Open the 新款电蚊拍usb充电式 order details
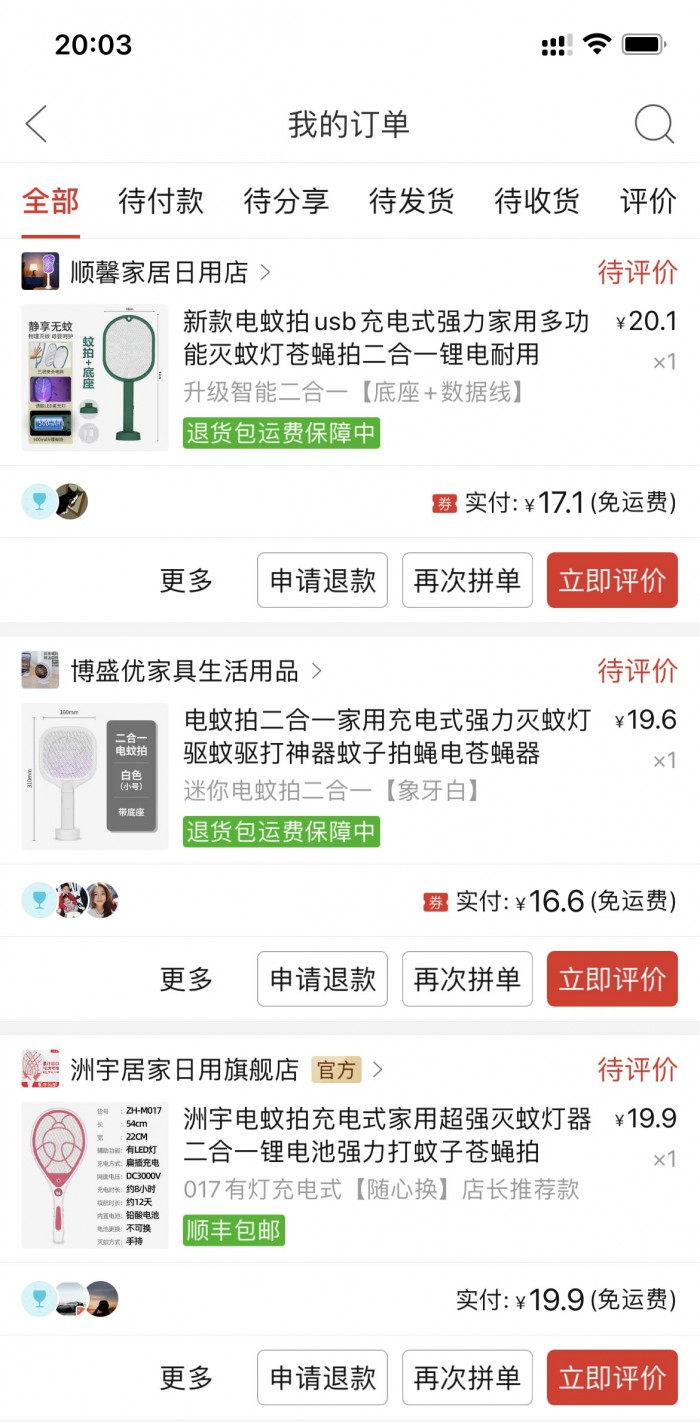 pyautogui.click(x=385, y=338)
